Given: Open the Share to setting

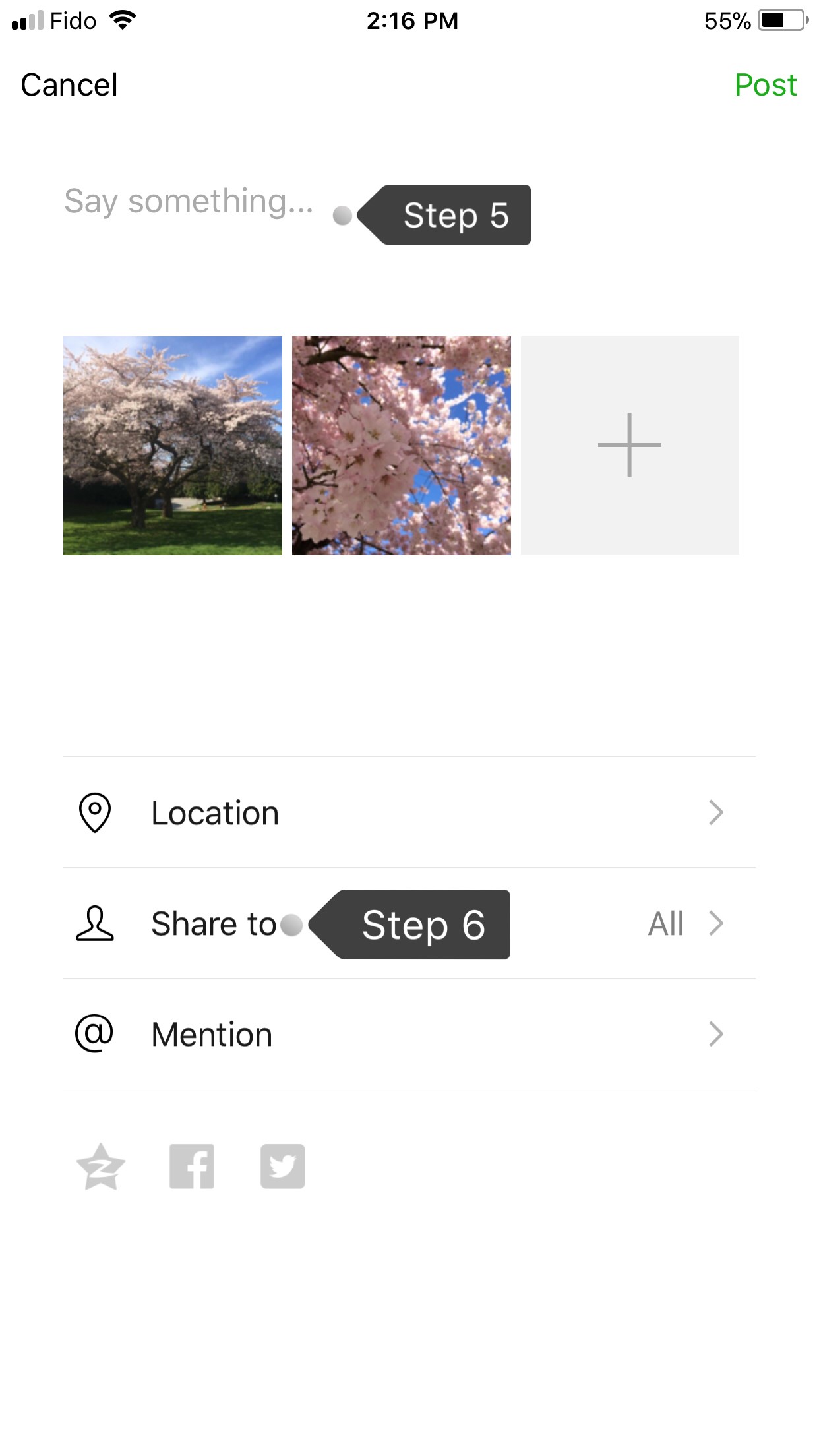Looking at the screenshot, I should point(409,923).
